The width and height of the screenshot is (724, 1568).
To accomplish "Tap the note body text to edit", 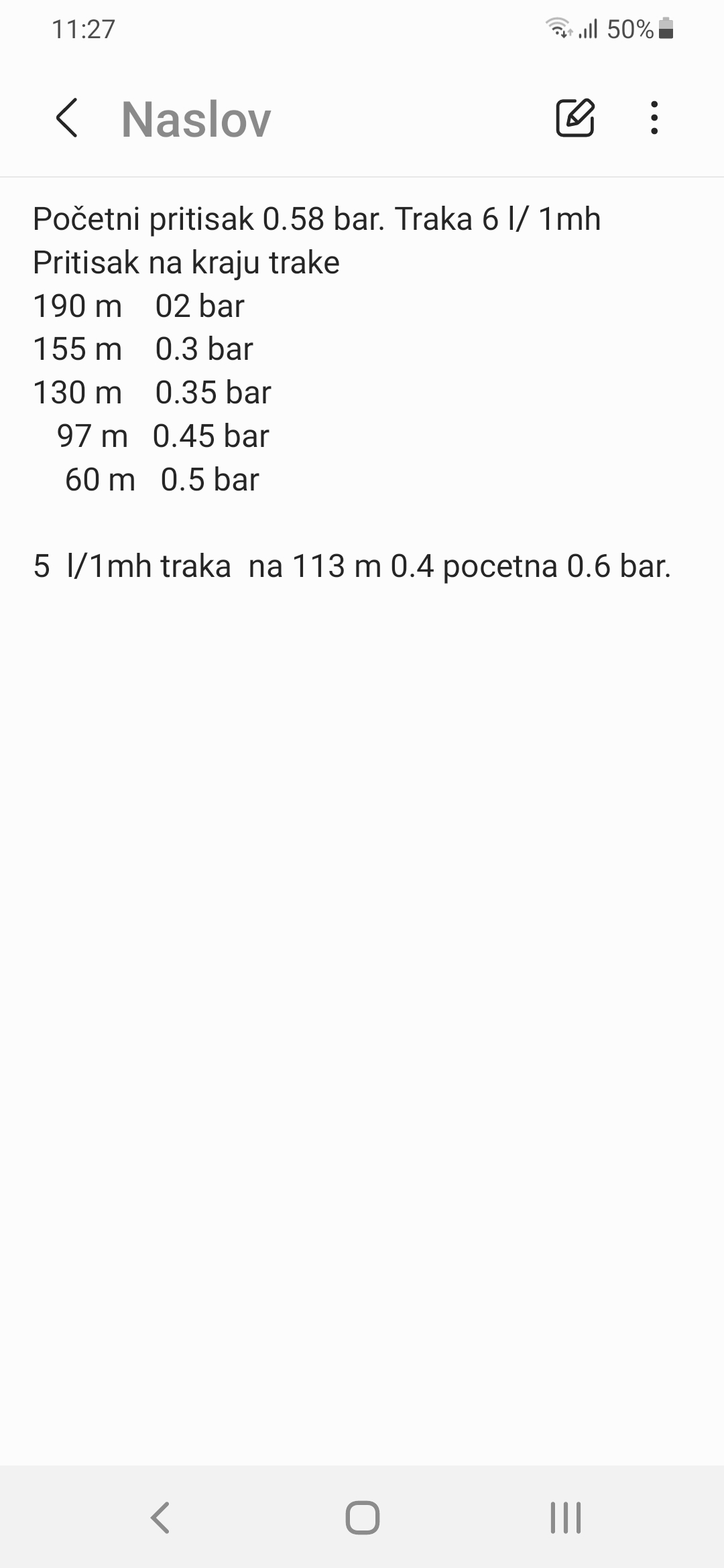I will tap(352, 393).
